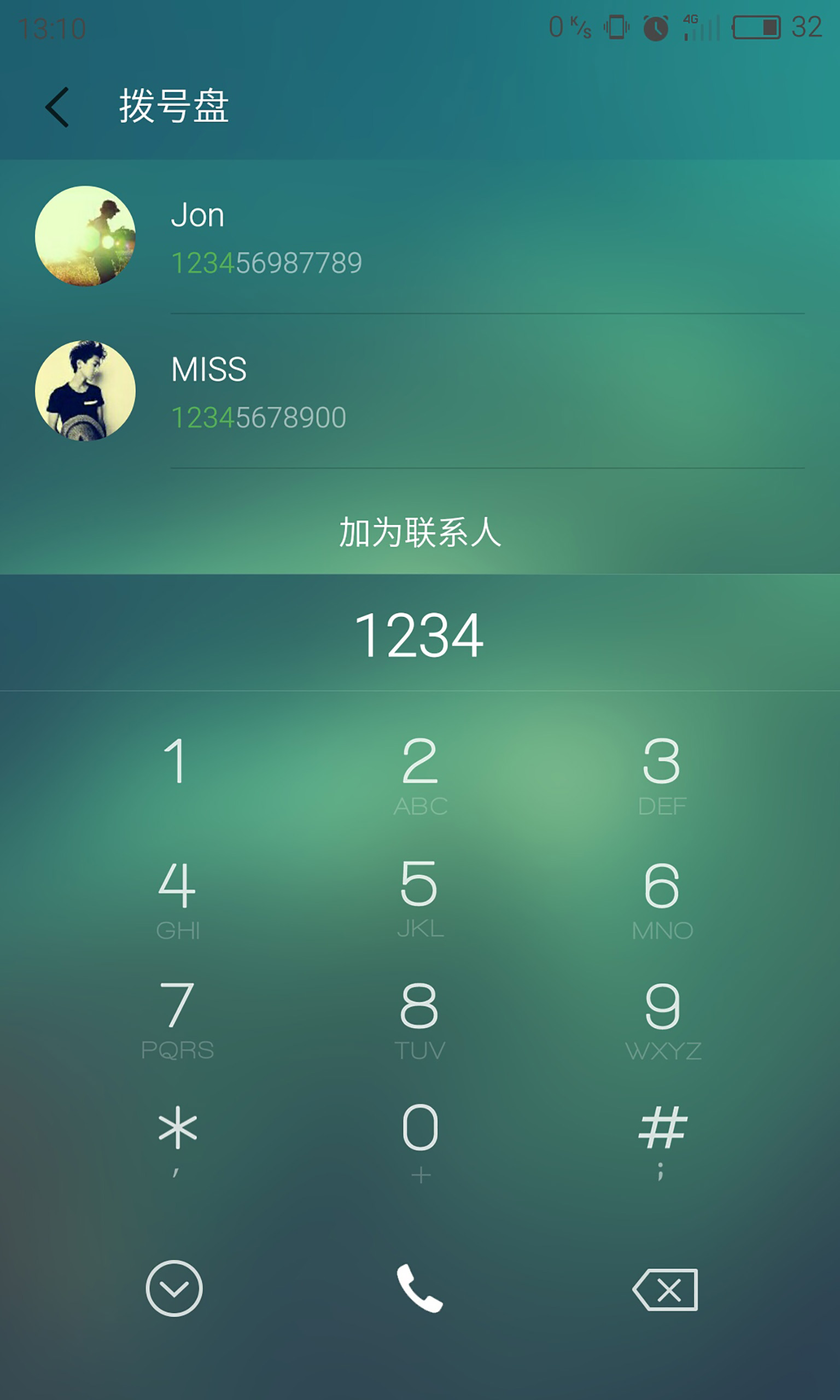Image resolution: width=840 pixels, height=1400 pixels.
Task: Go back from the dialpad screen
Action: (57, 107)
